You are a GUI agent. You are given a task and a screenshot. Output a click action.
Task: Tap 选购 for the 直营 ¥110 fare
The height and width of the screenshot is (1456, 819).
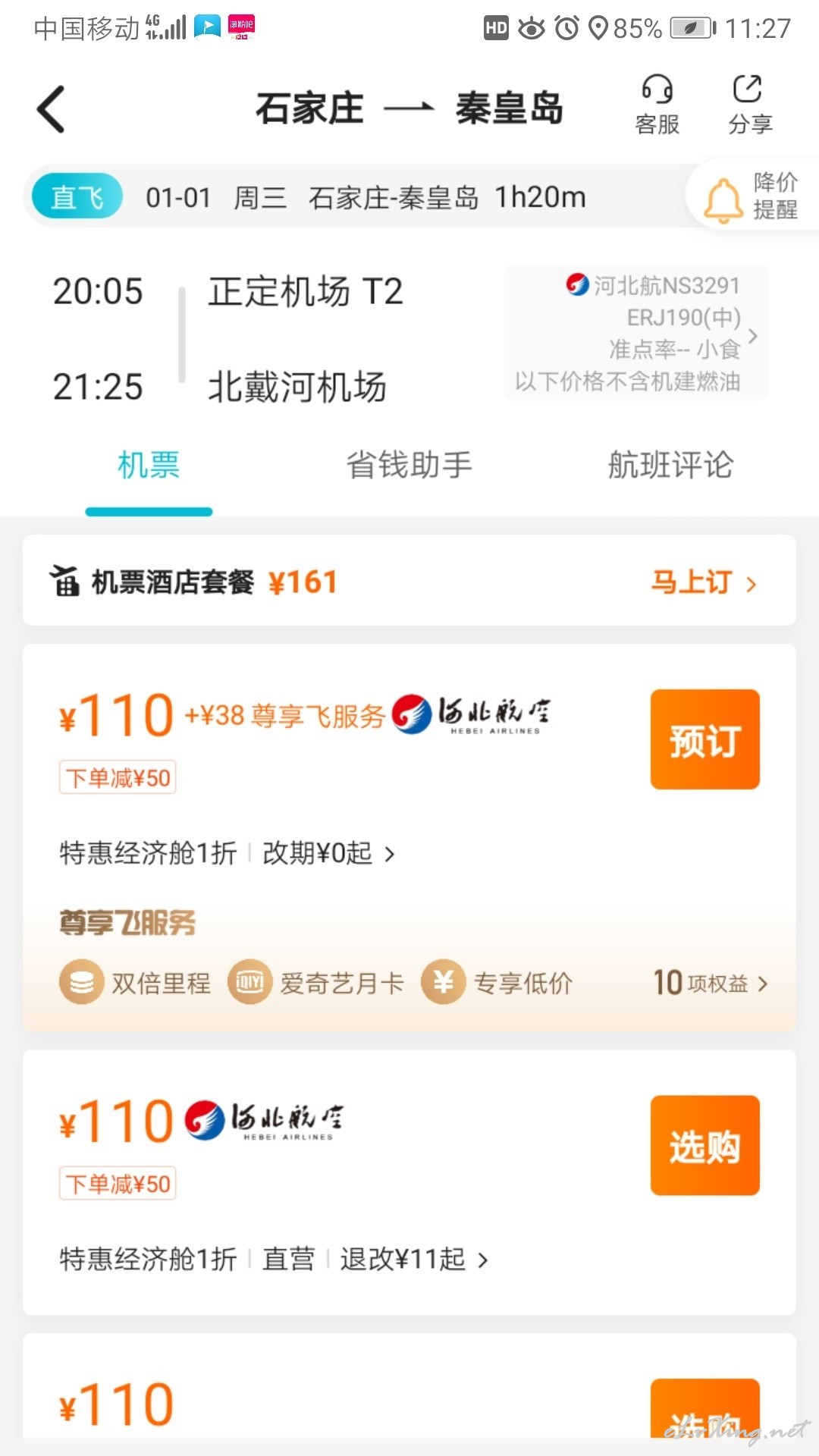click(704, 1145)
